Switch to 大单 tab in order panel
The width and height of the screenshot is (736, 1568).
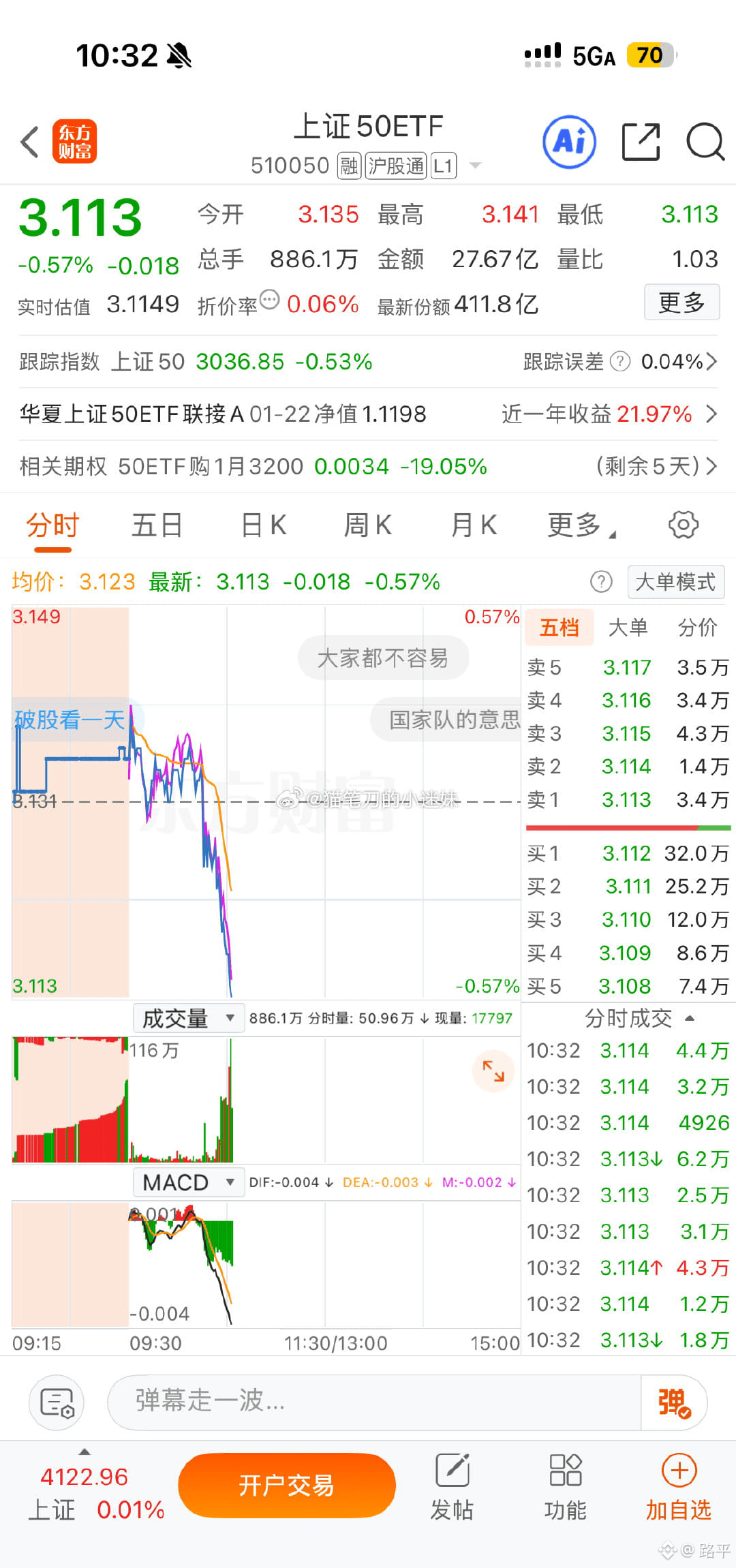pos(628,628)
